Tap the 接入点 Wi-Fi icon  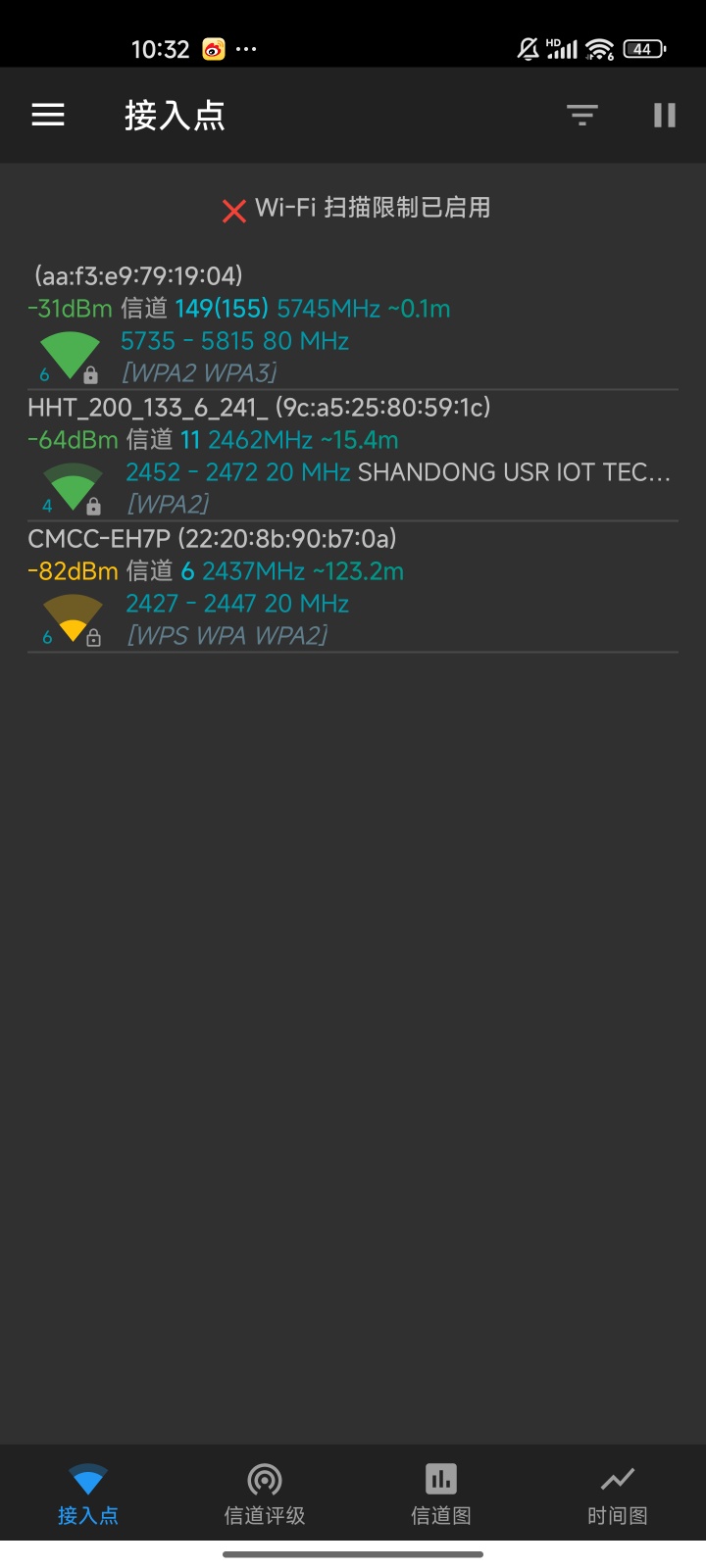point(87,1475)
